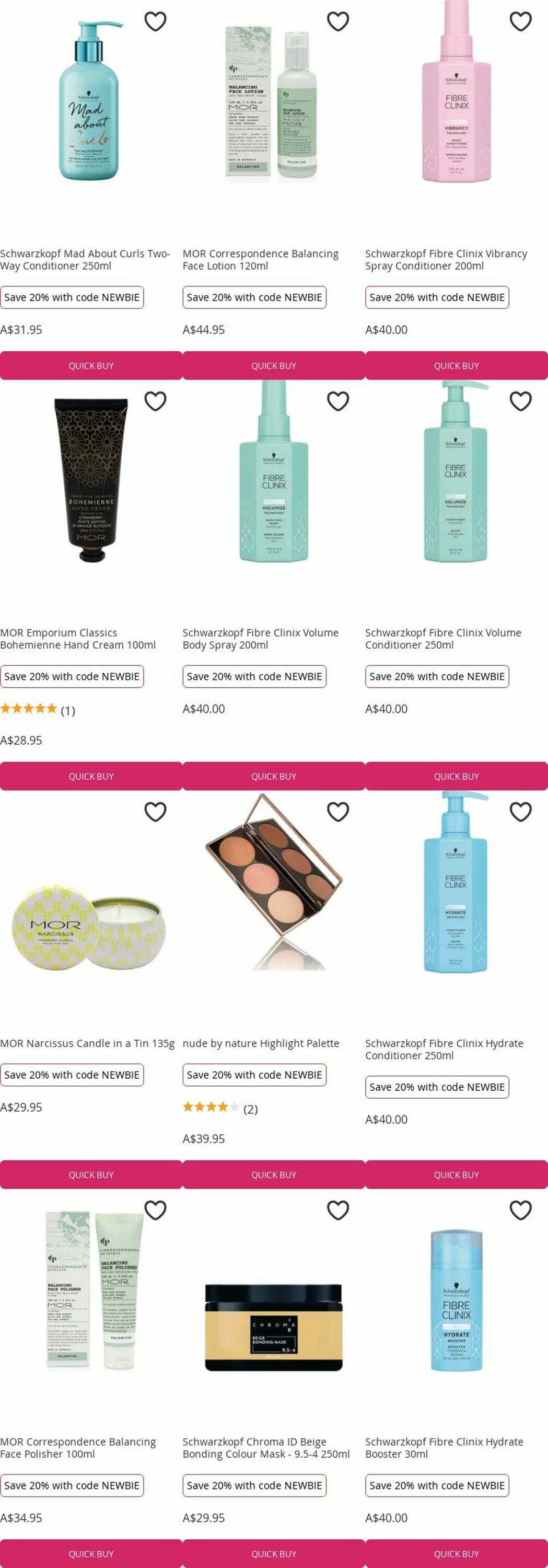Open MOR Narcissus Candle in a Tin
This screenshot has height=1568, width=548.
coord(87,1043)
